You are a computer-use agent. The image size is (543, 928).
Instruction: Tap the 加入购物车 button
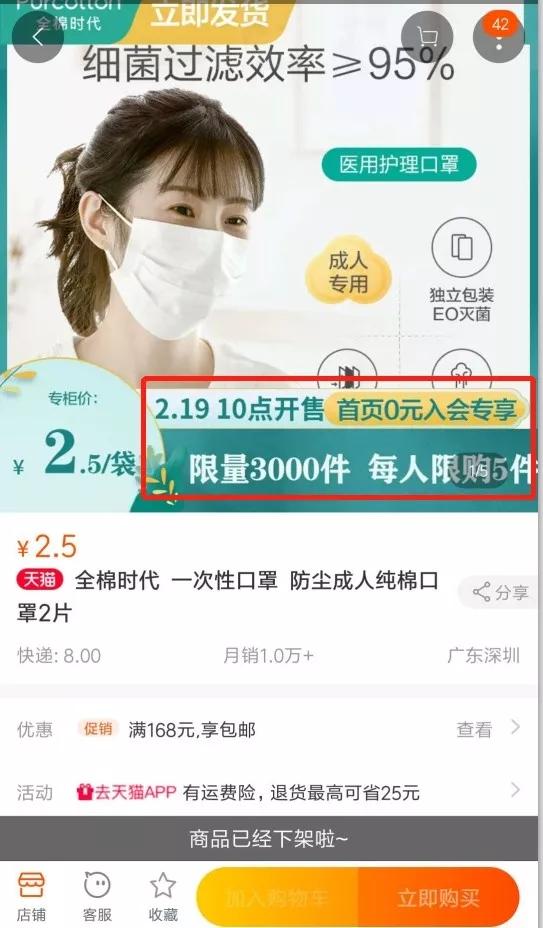coord(277,898)
